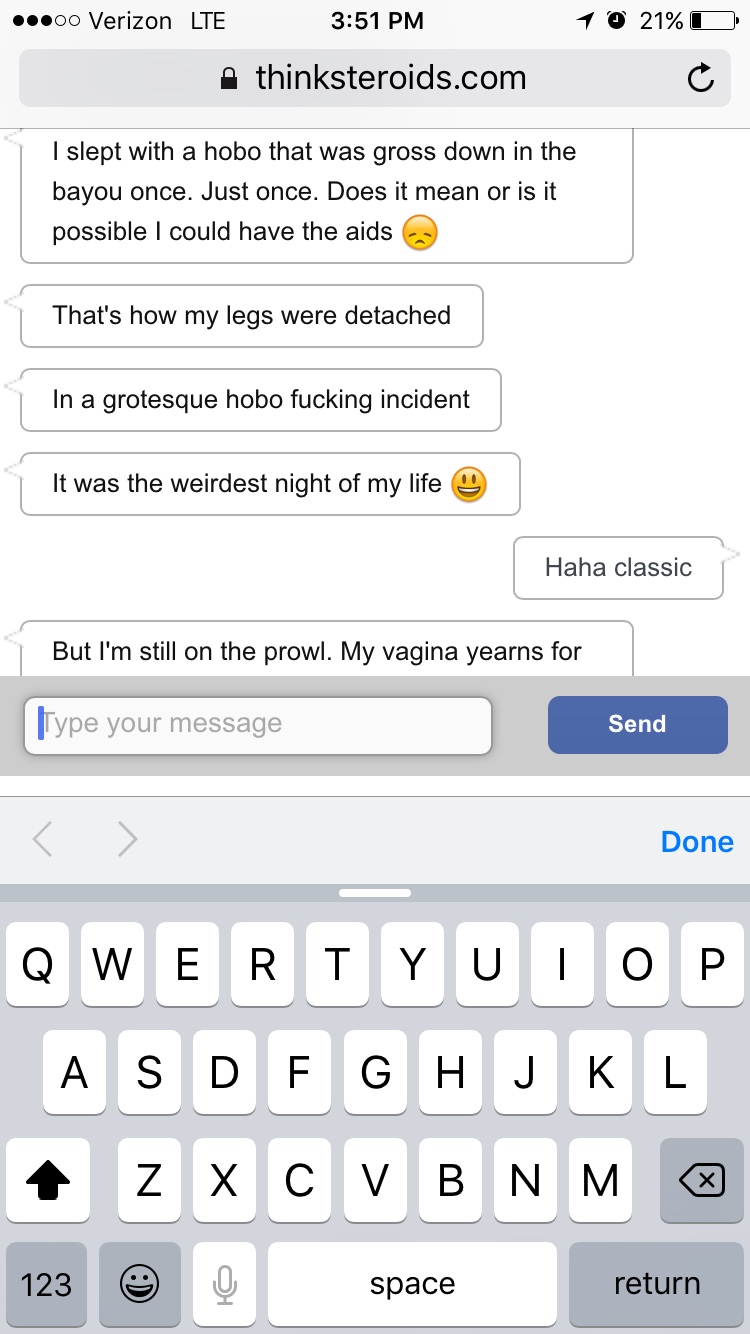Tap the space bar
Screen dimensions: 750x1334
tap(412, 1284)
